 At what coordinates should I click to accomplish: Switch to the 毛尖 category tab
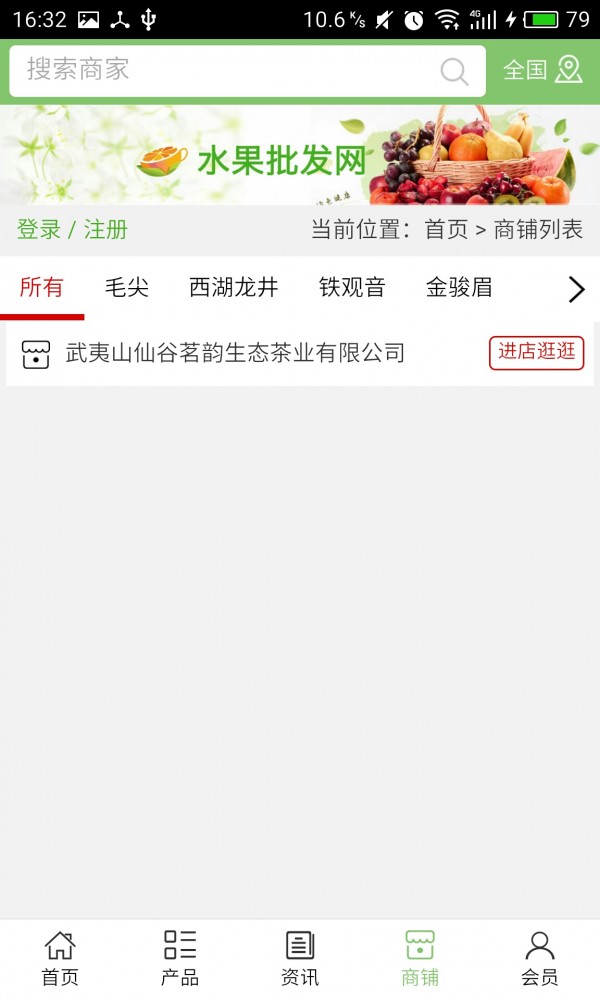[x=127, y=288]
